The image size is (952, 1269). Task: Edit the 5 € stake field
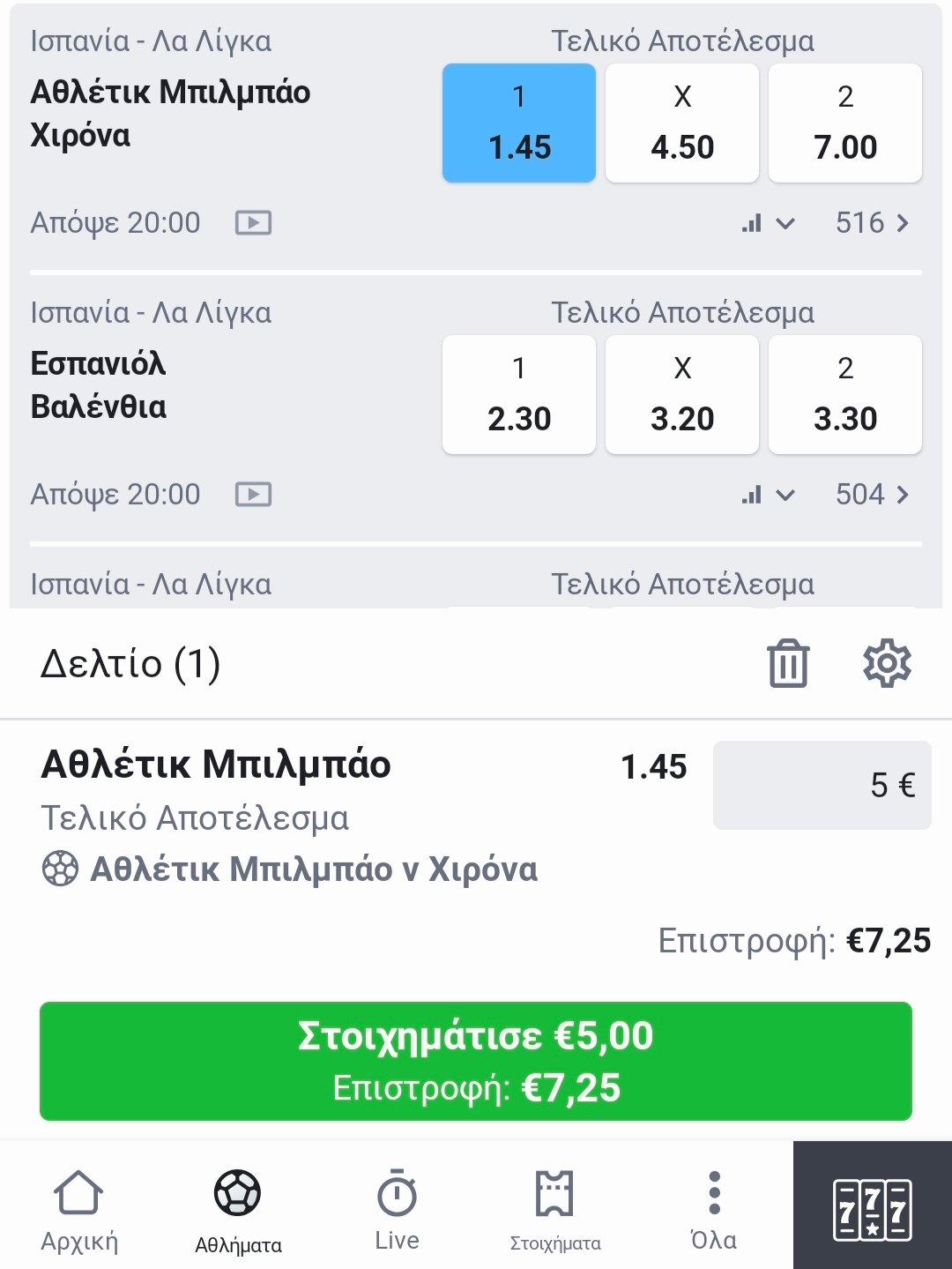point(822,785)
